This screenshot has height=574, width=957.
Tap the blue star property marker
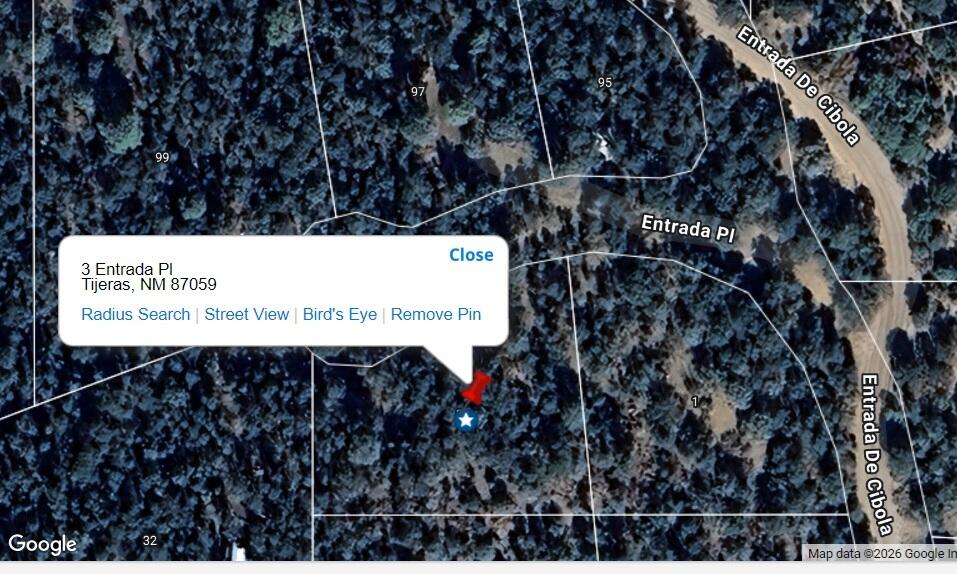point(465,421)
